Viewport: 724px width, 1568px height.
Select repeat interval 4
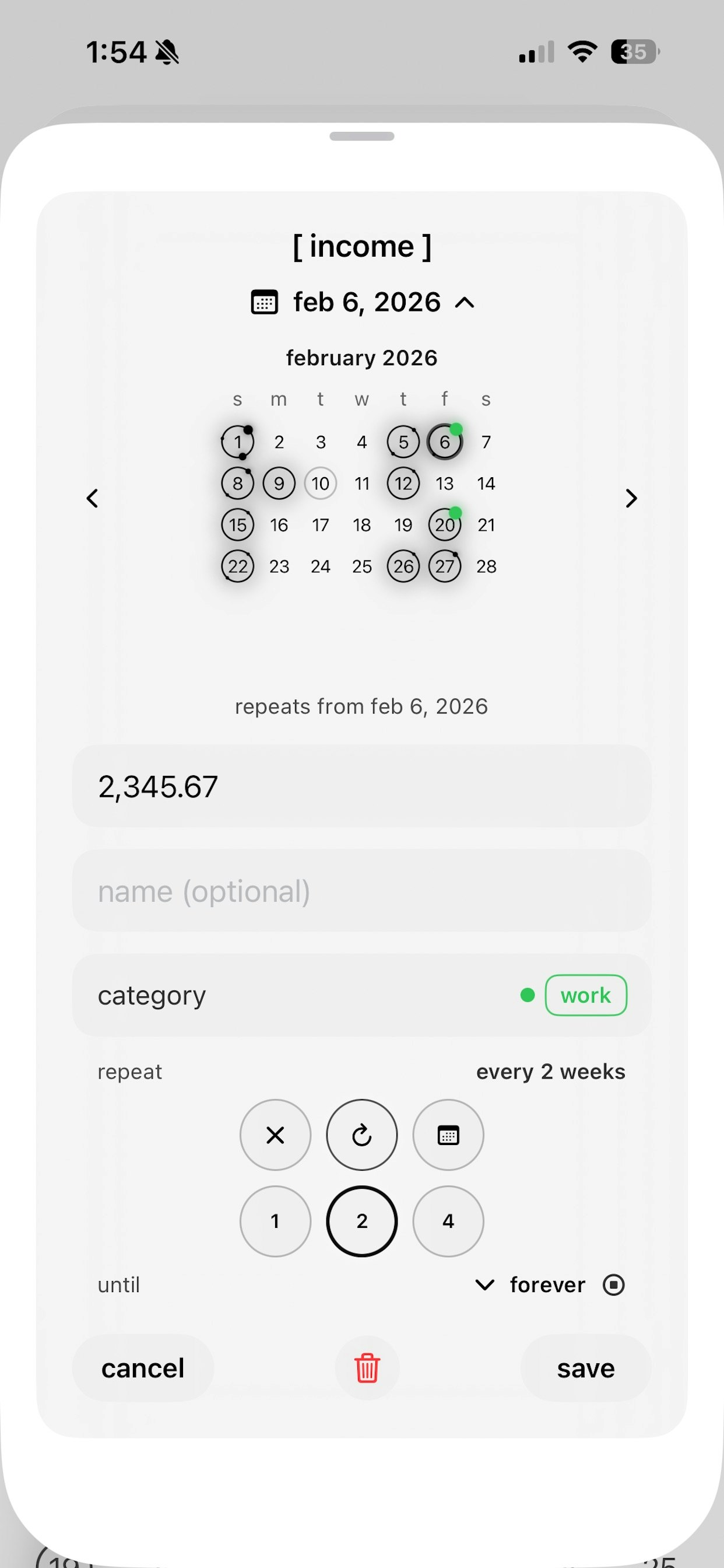pos(448,1221)
